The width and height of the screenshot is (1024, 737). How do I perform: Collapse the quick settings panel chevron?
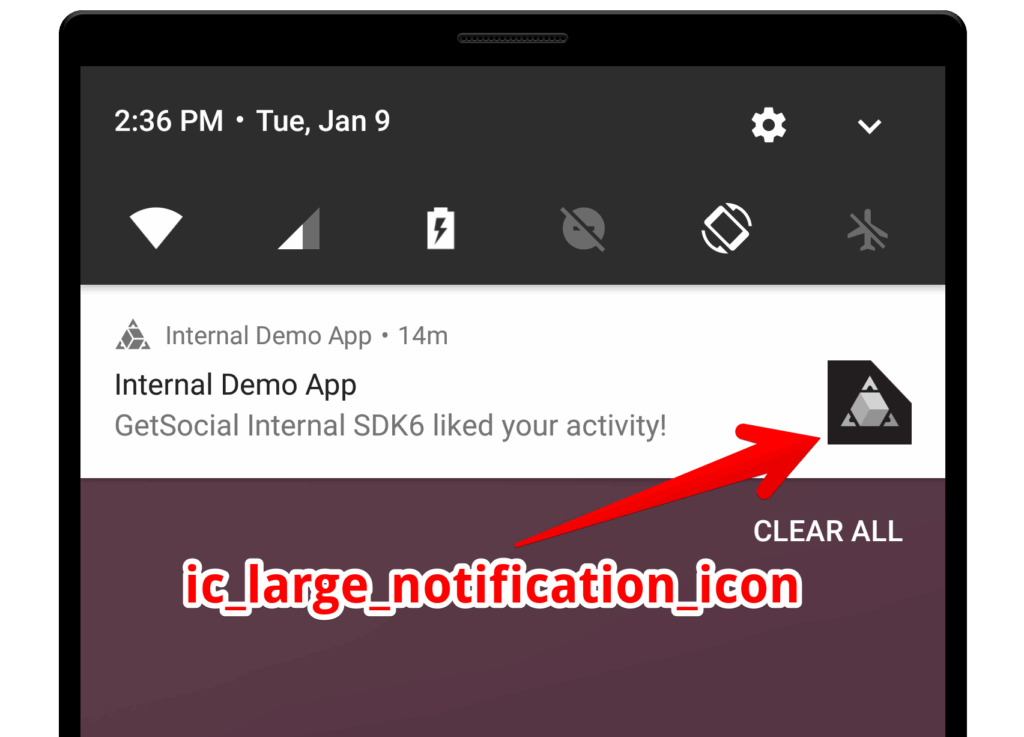click(869, 126)
